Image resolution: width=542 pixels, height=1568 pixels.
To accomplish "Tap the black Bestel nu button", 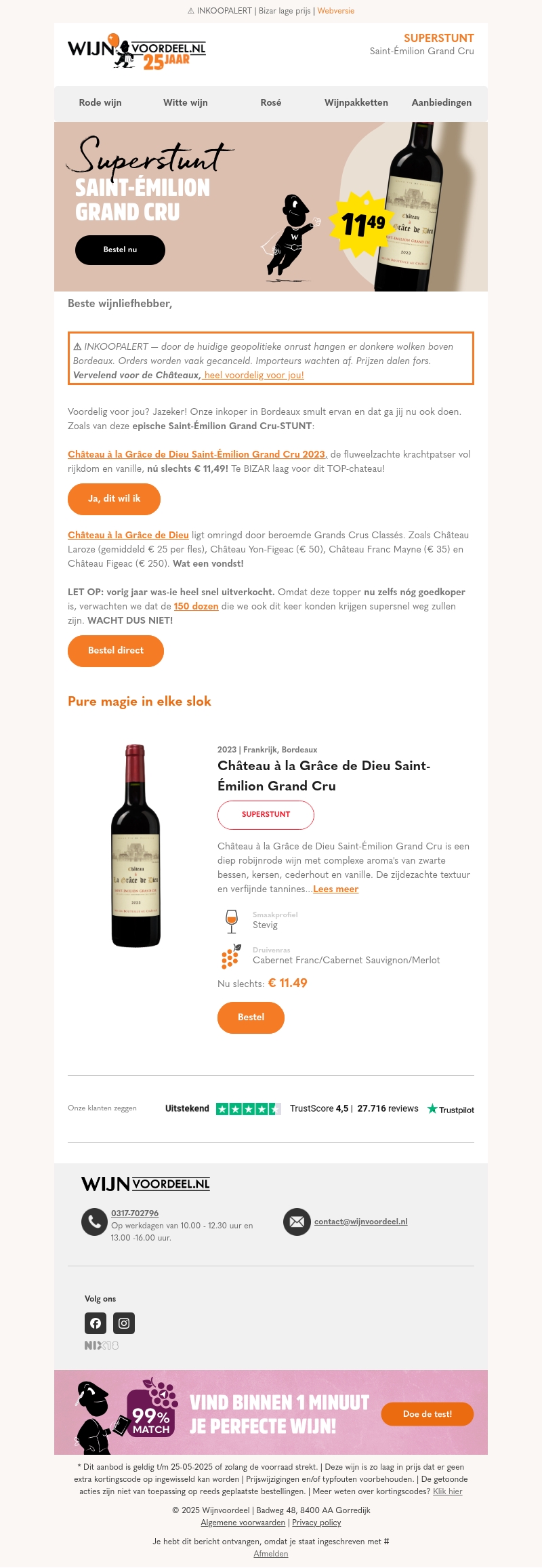I will [120, 249].
